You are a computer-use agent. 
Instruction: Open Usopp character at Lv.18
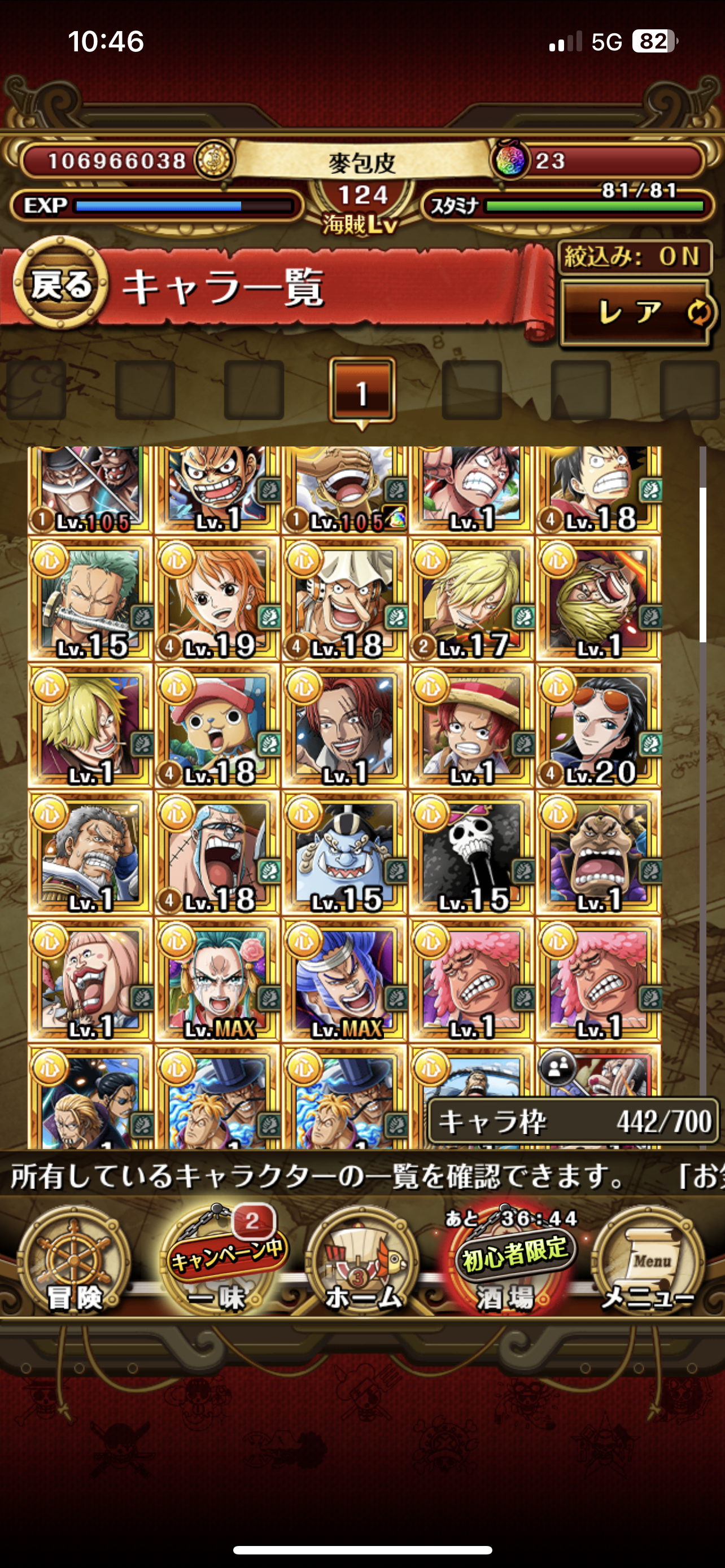(x=344, y=599)
